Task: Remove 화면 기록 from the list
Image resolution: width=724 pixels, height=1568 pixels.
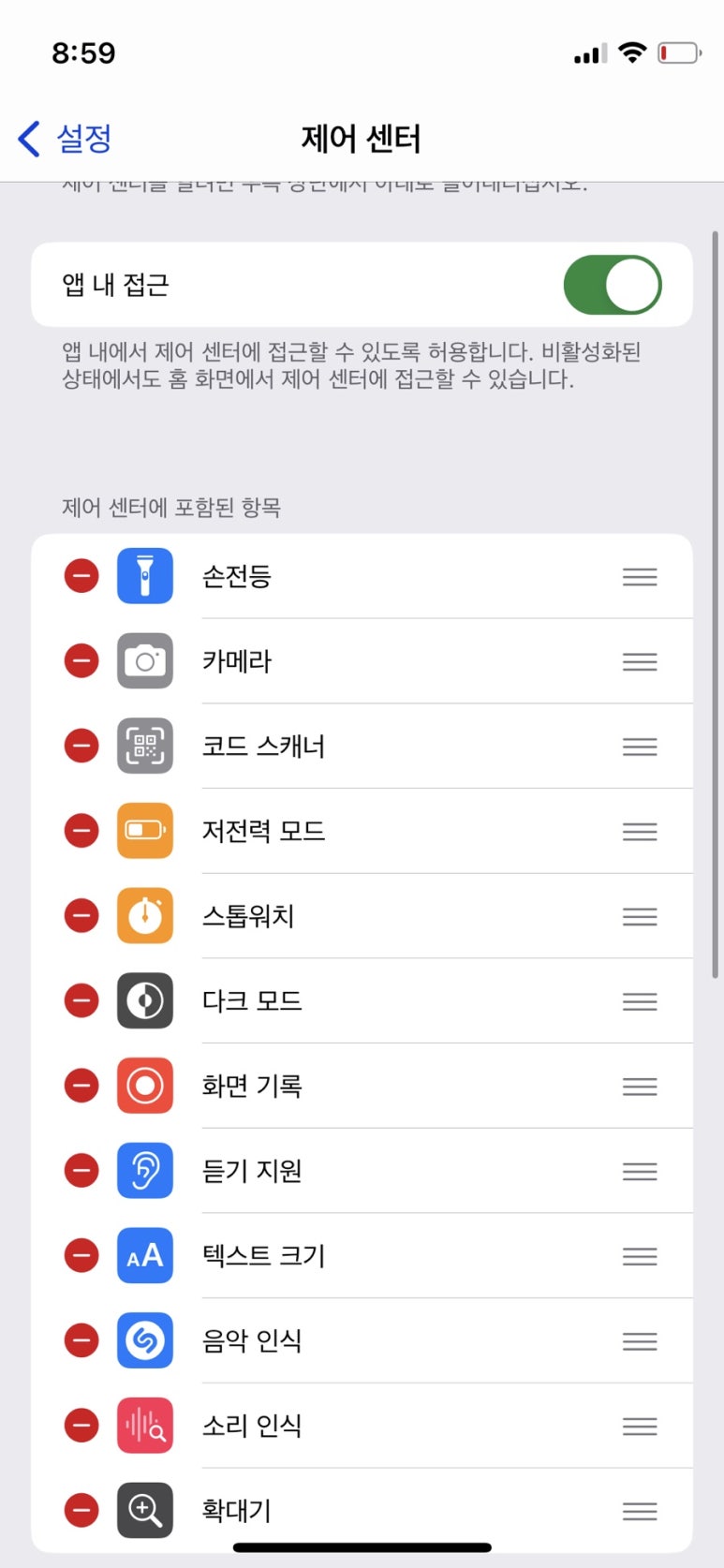Action: (81, 1086)
